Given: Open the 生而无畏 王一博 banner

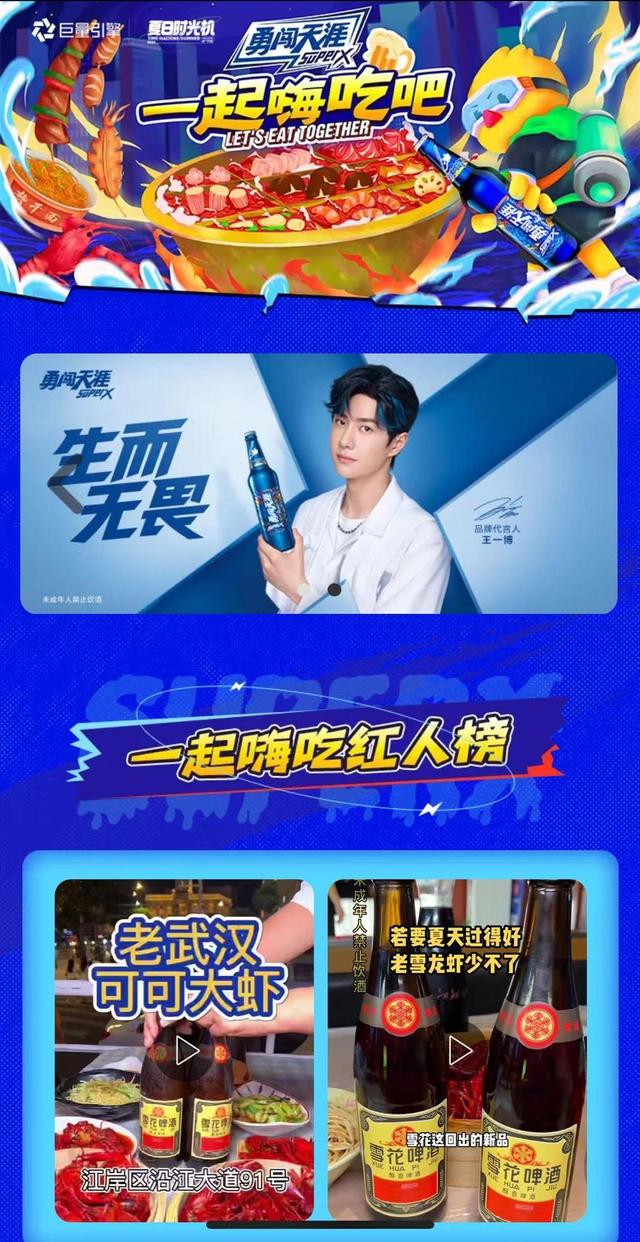Looking at the screenshot, I should coord(319,483).
